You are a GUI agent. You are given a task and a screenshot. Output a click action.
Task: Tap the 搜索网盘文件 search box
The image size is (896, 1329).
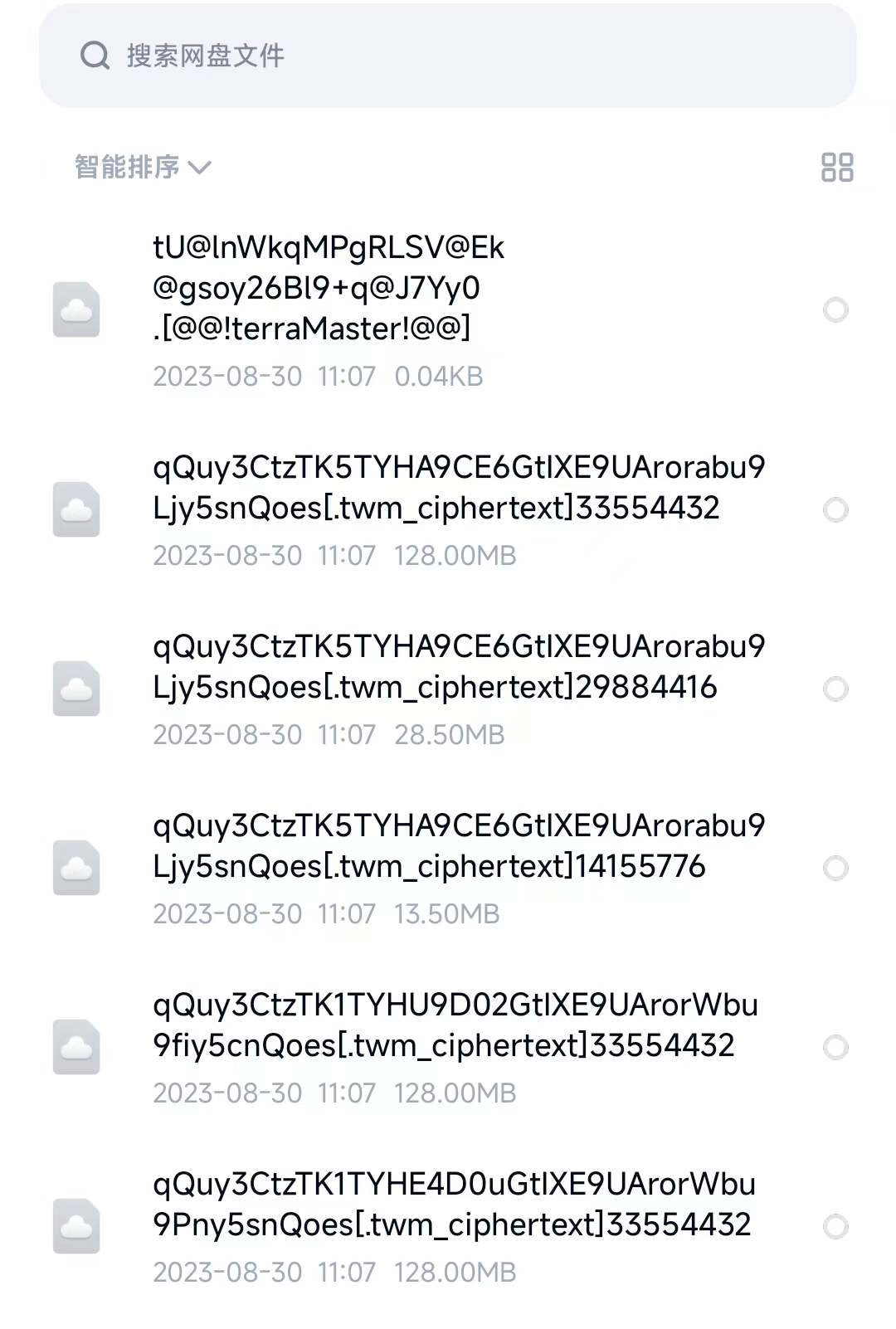(x=448, y=56)
